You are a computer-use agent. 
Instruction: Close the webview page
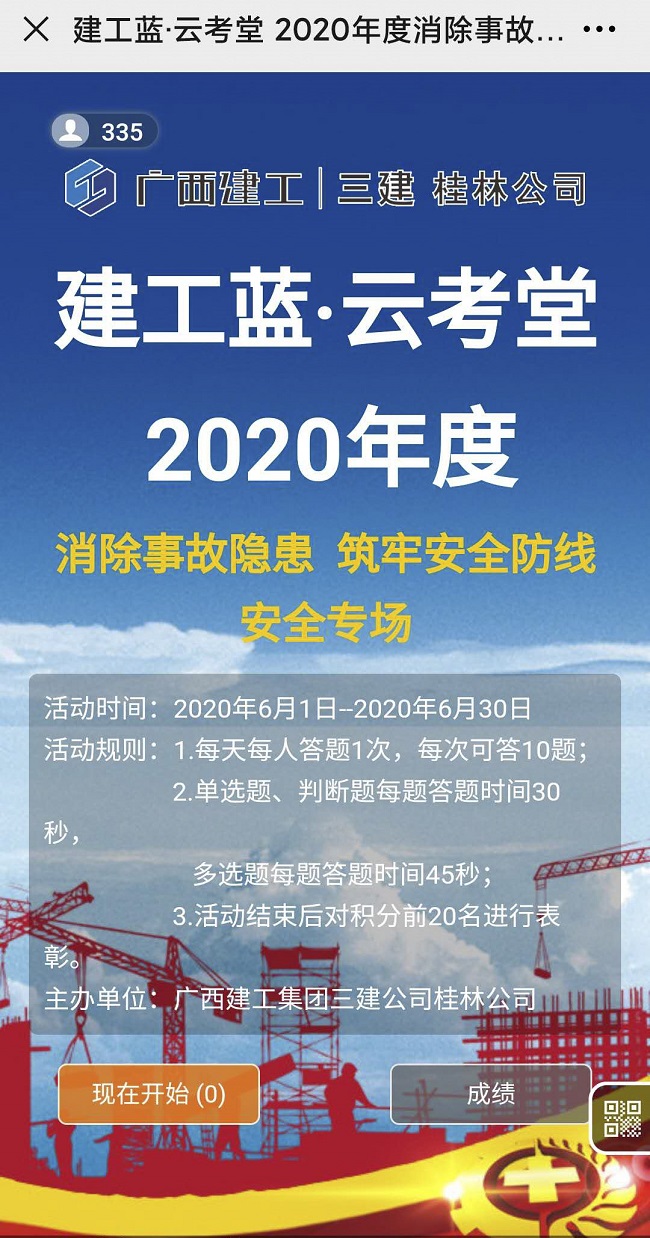[x=36, y=30]
